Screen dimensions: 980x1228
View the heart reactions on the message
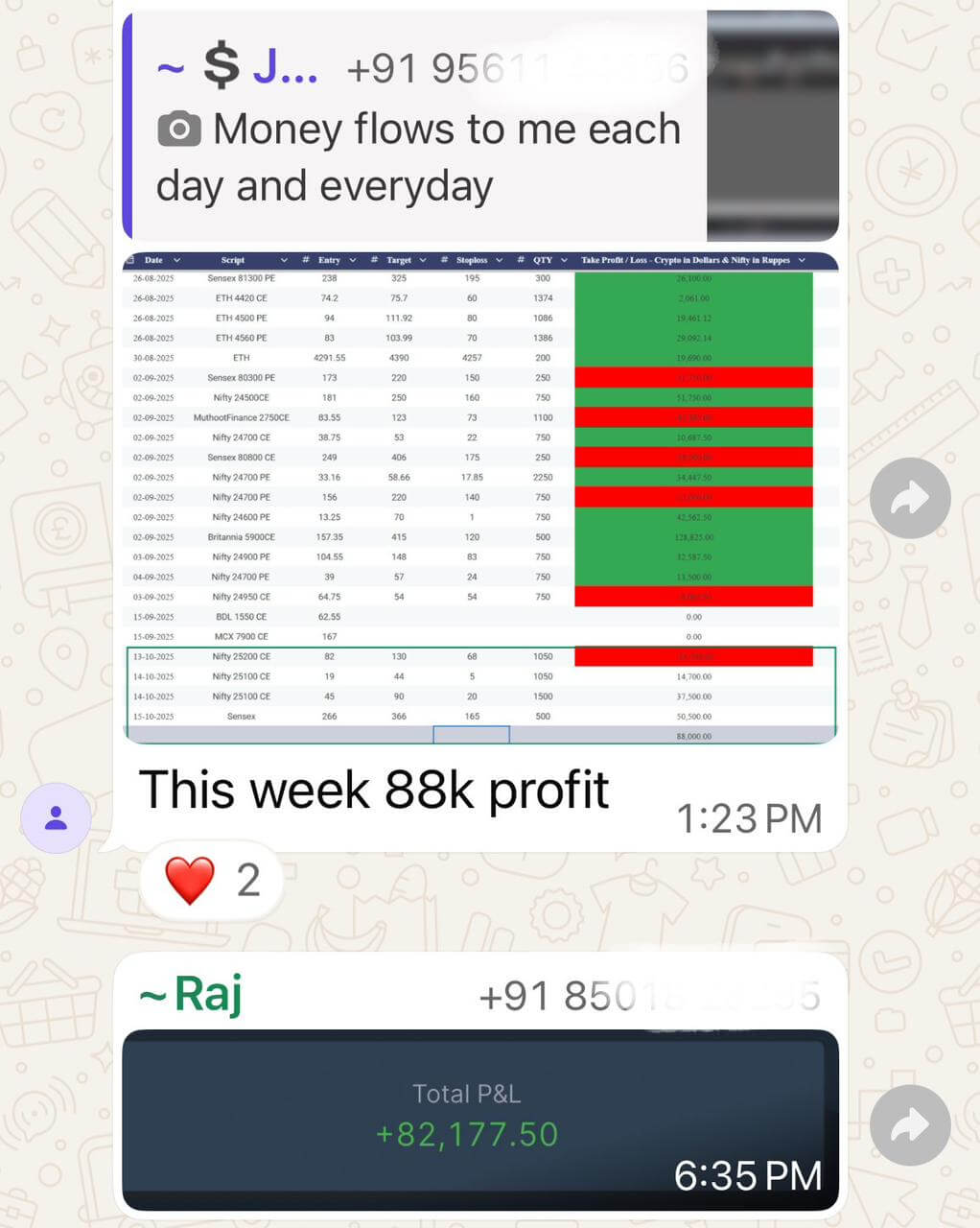(212, 880)
